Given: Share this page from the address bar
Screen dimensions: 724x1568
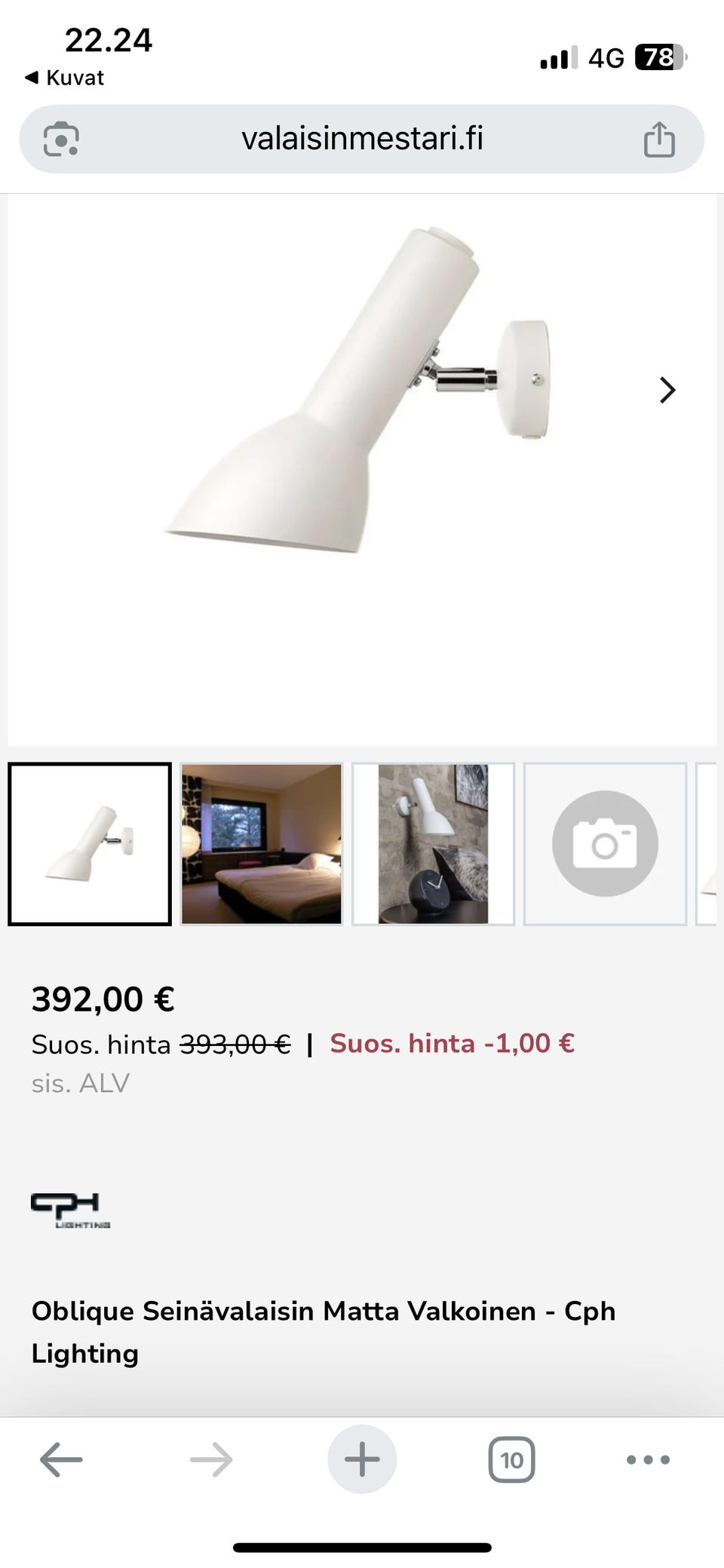Looking at the screenshot, I should click(x=658, y=140).
